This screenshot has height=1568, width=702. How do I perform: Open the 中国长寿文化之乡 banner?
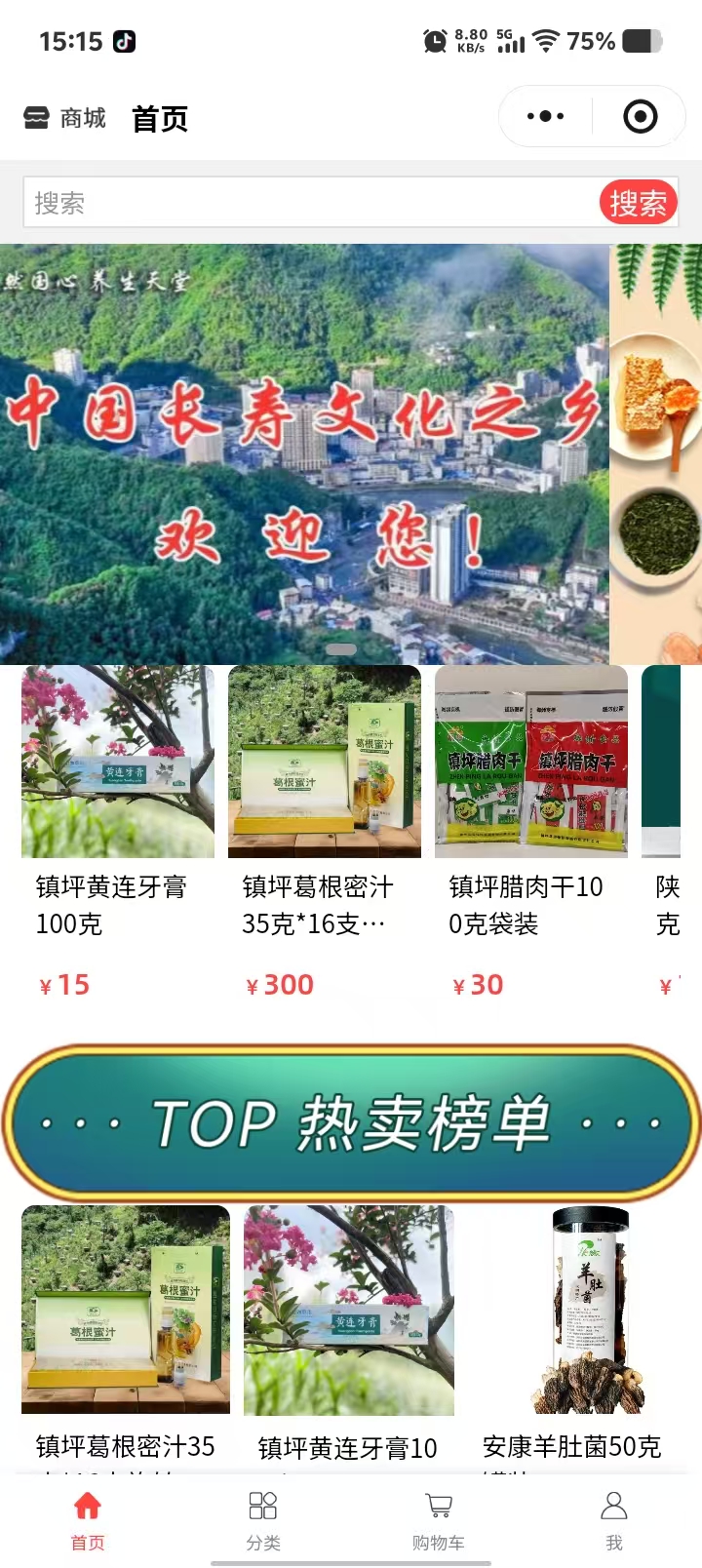(304, 453)
